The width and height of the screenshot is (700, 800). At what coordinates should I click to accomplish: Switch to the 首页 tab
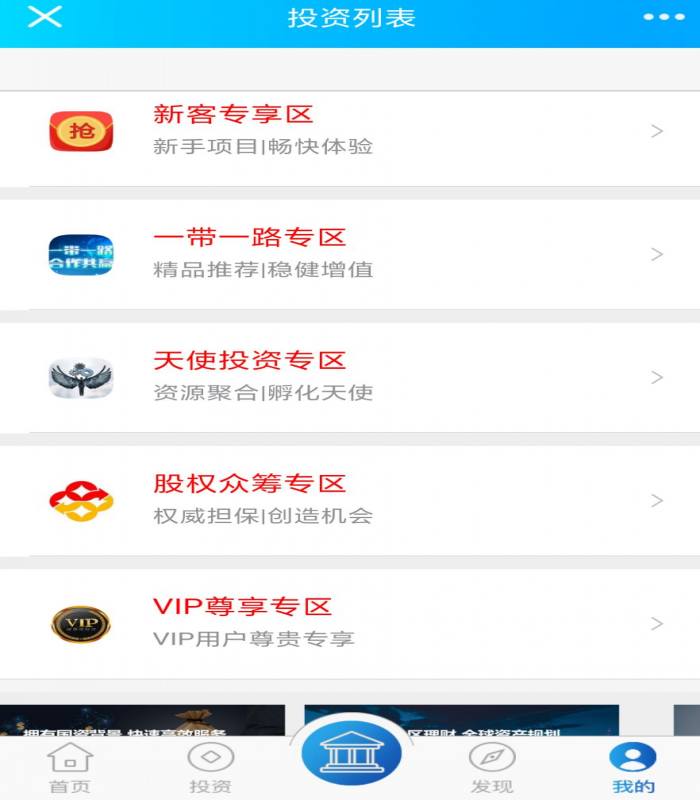click(x=70, y=768)
